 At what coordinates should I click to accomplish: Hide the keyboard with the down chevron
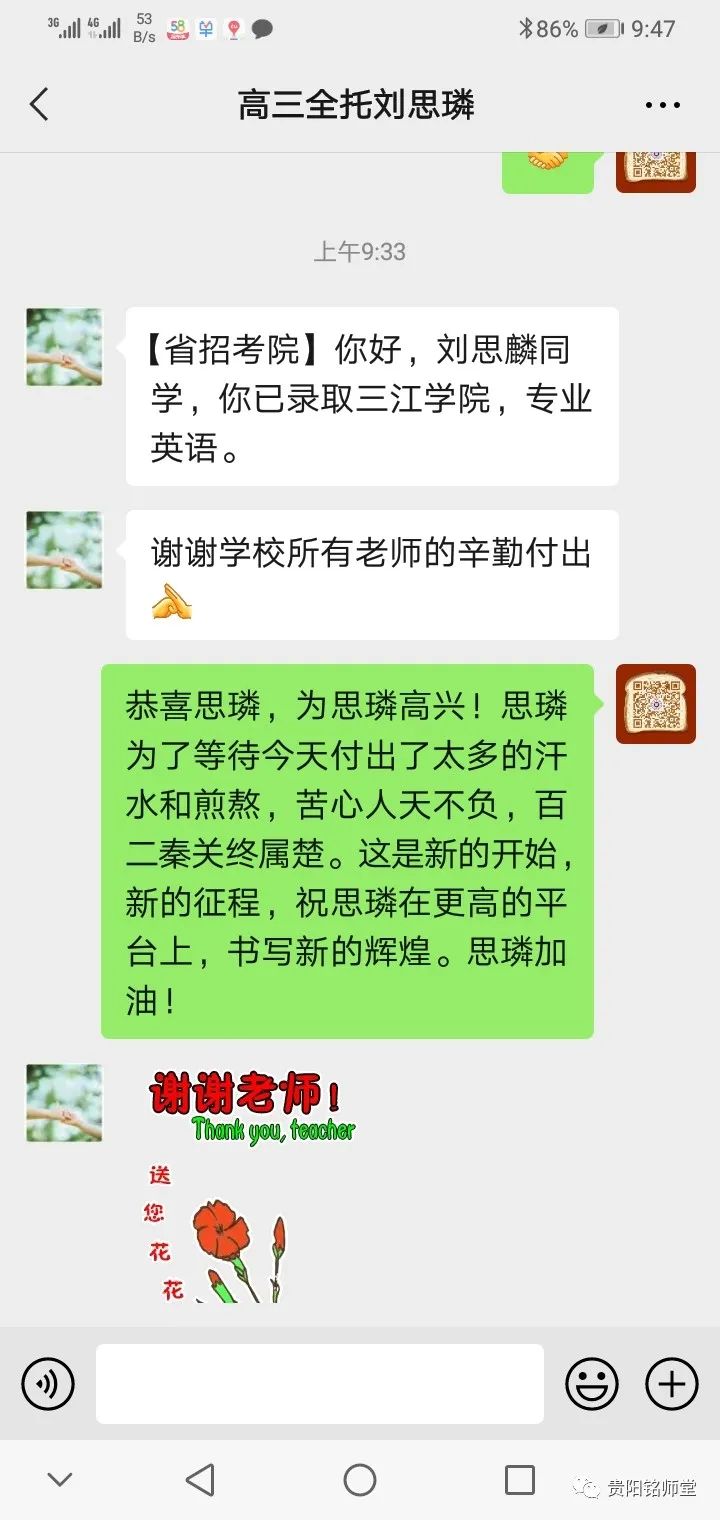click(x=60, y=1480)
